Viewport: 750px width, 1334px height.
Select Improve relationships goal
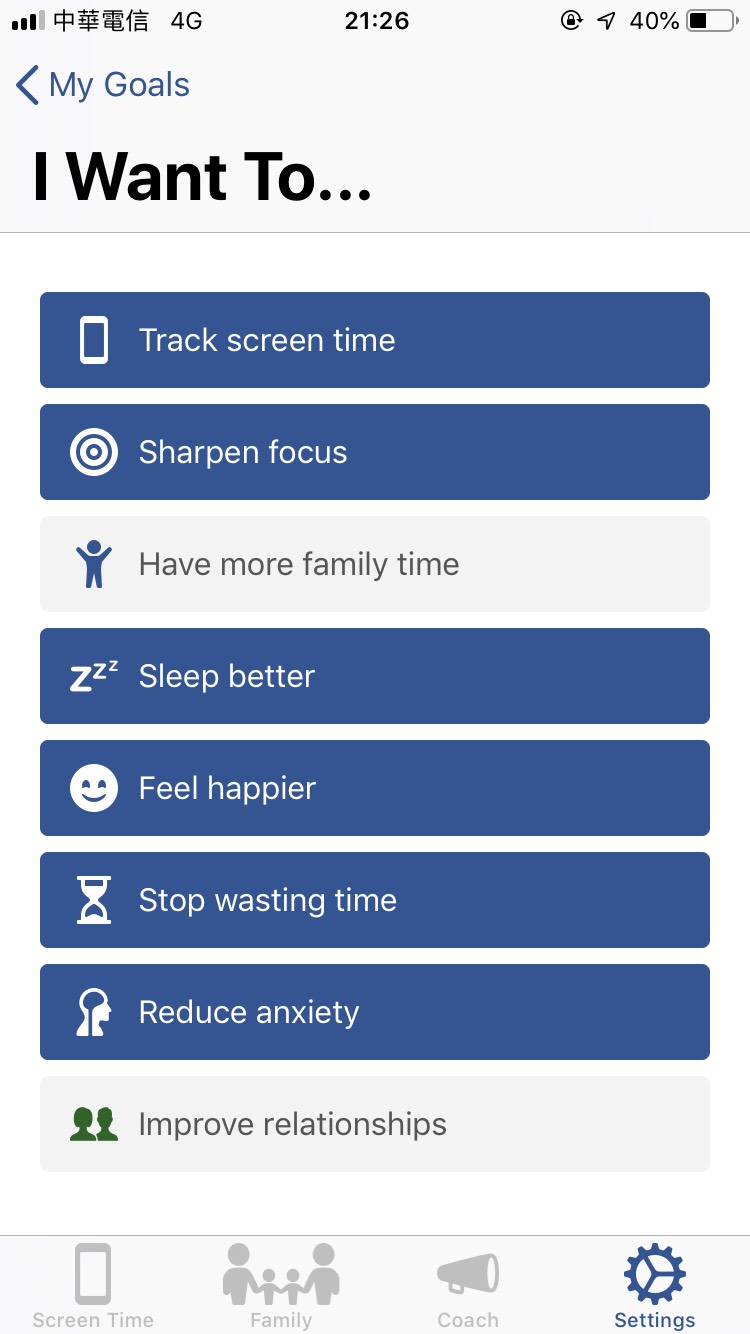(375, 1124)
